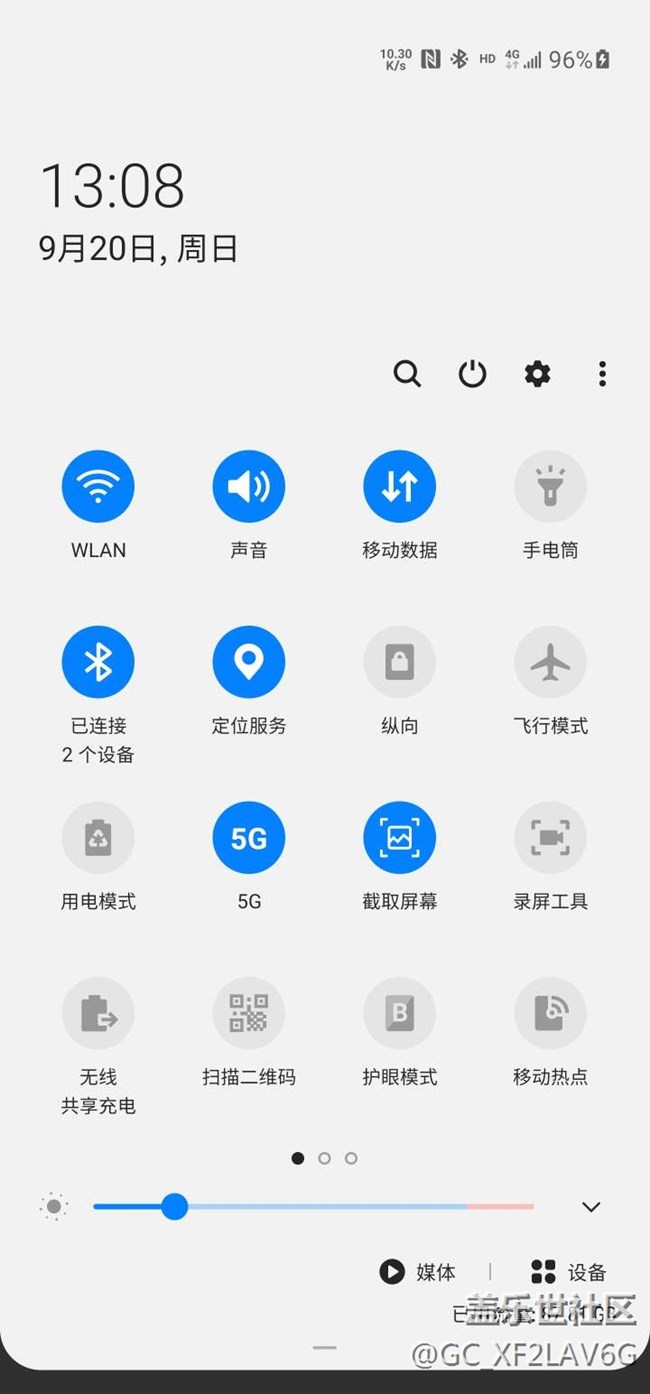Turn off Bluetooth with 2 connected devices
The image size is (650, 1394).
pyautogui.click(x=98, y=662)
